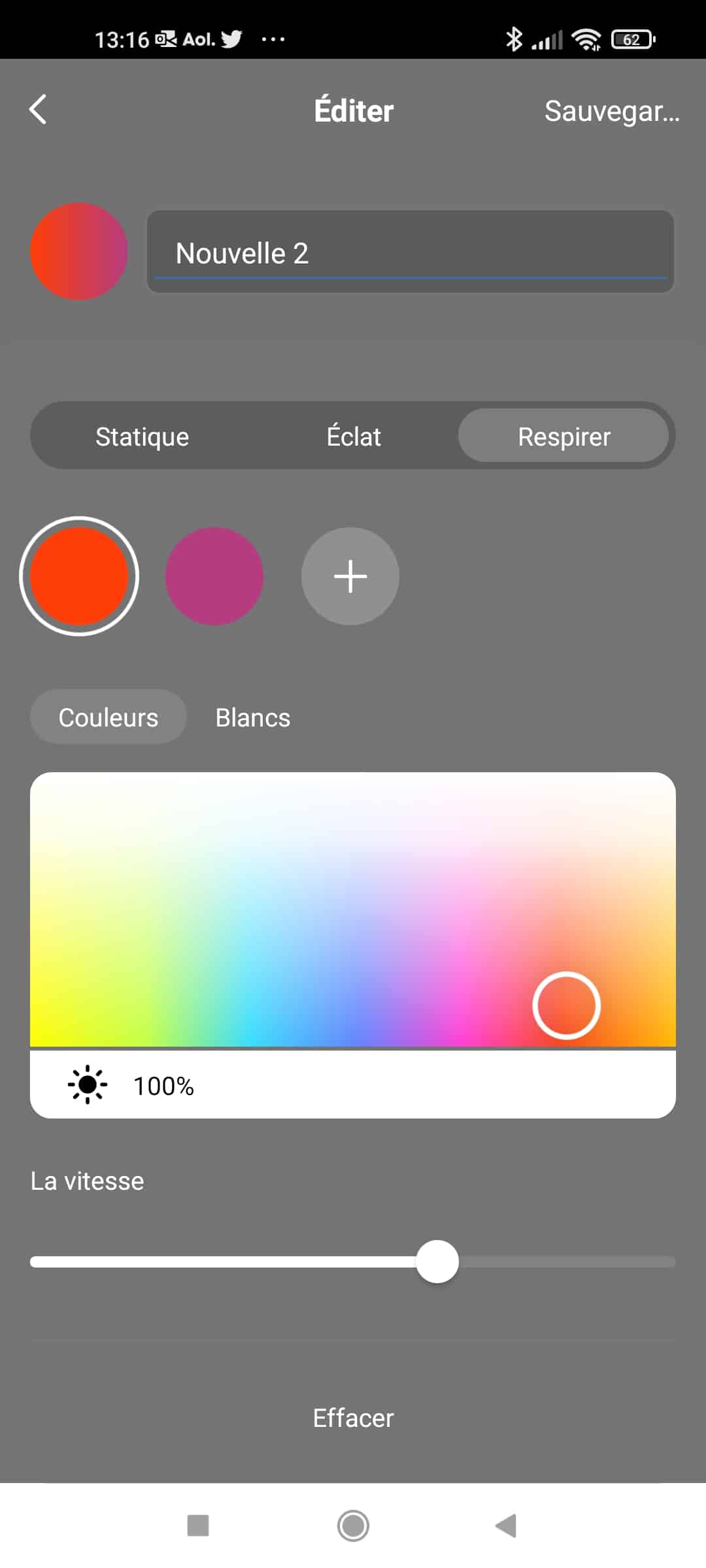Tap the Sauvegarder button
The height and width of the screenshot is (1568, 706).
pyautogui.click(x=612, y=111)
